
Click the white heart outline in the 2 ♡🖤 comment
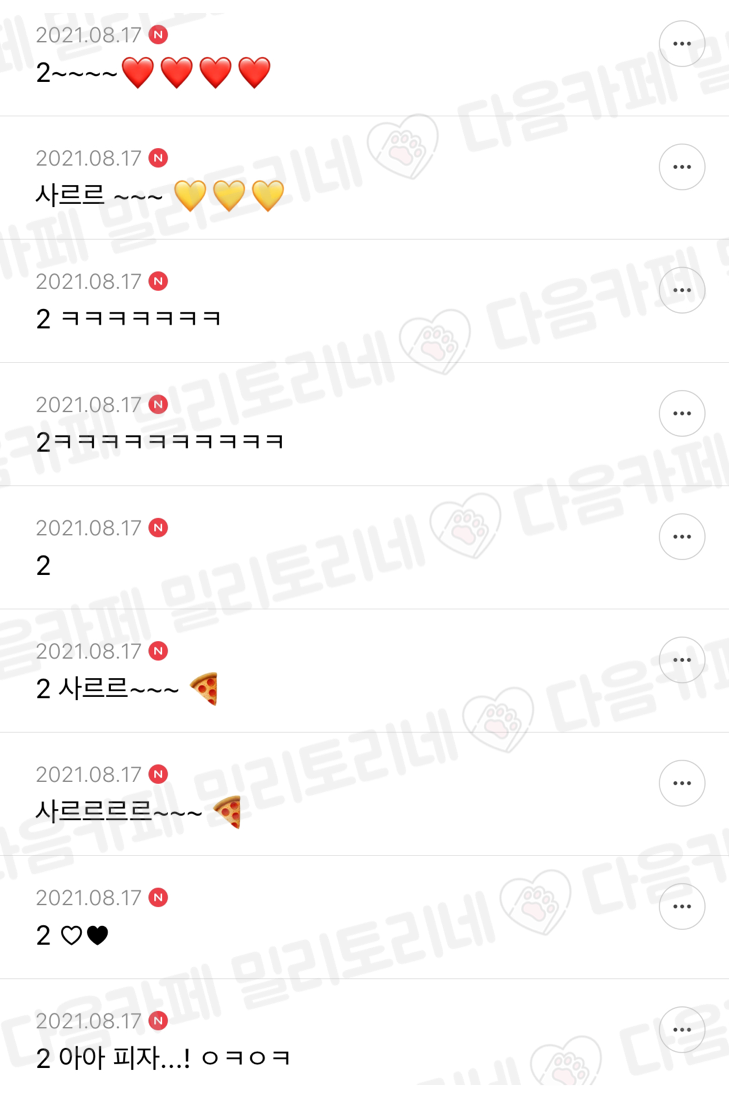tap(72, 935)
